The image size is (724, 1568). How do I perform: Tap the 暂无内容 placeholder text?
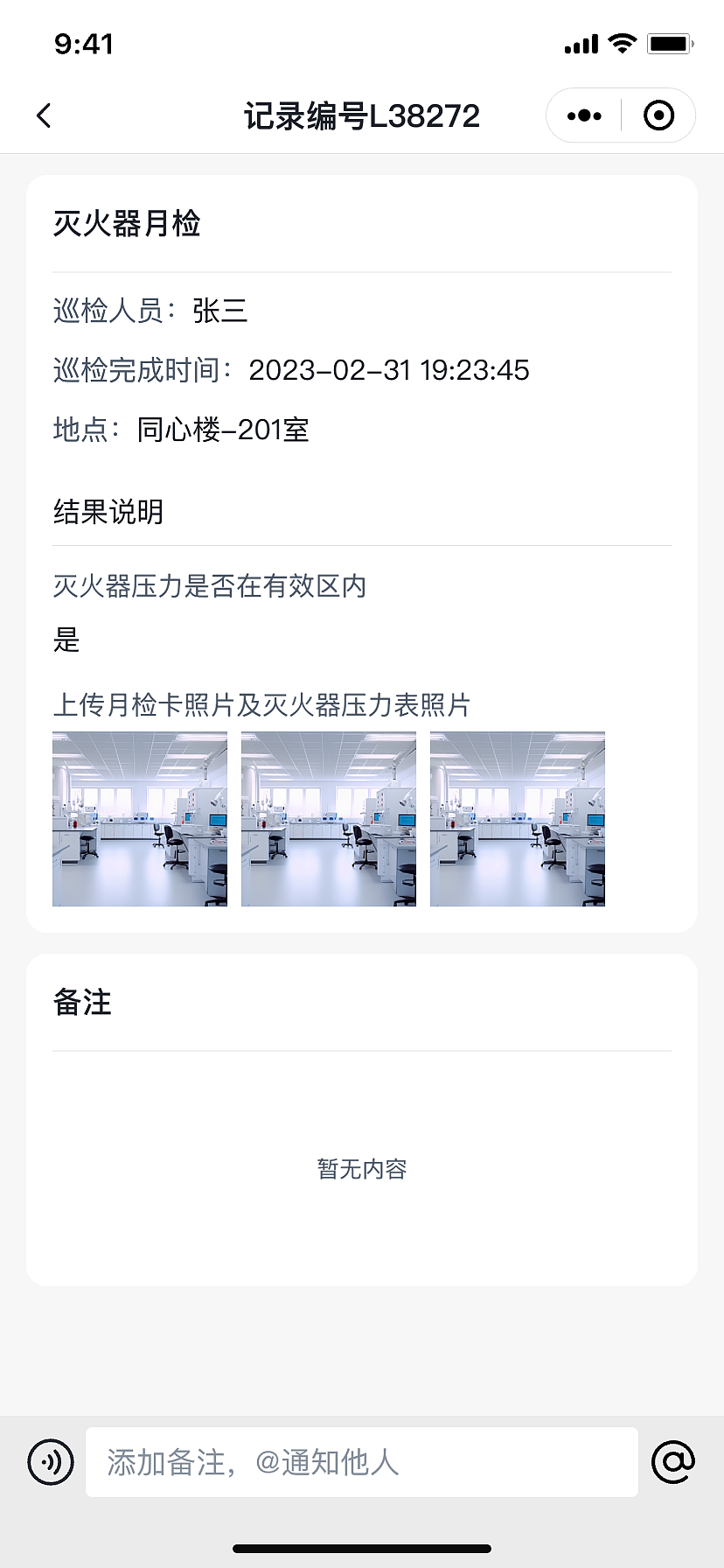361,1168
